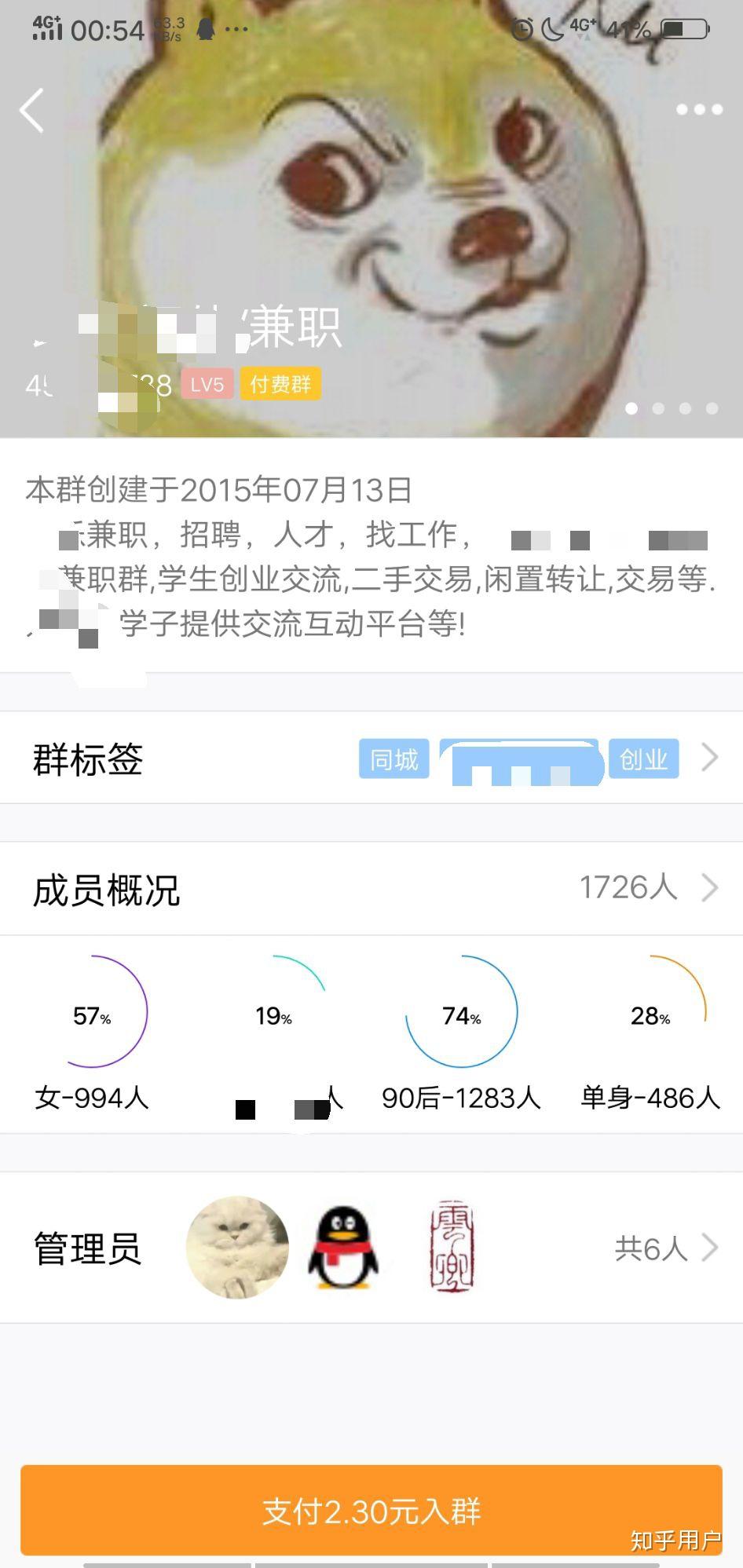Open the red seal avatar admin profile

coord(452,1246)
